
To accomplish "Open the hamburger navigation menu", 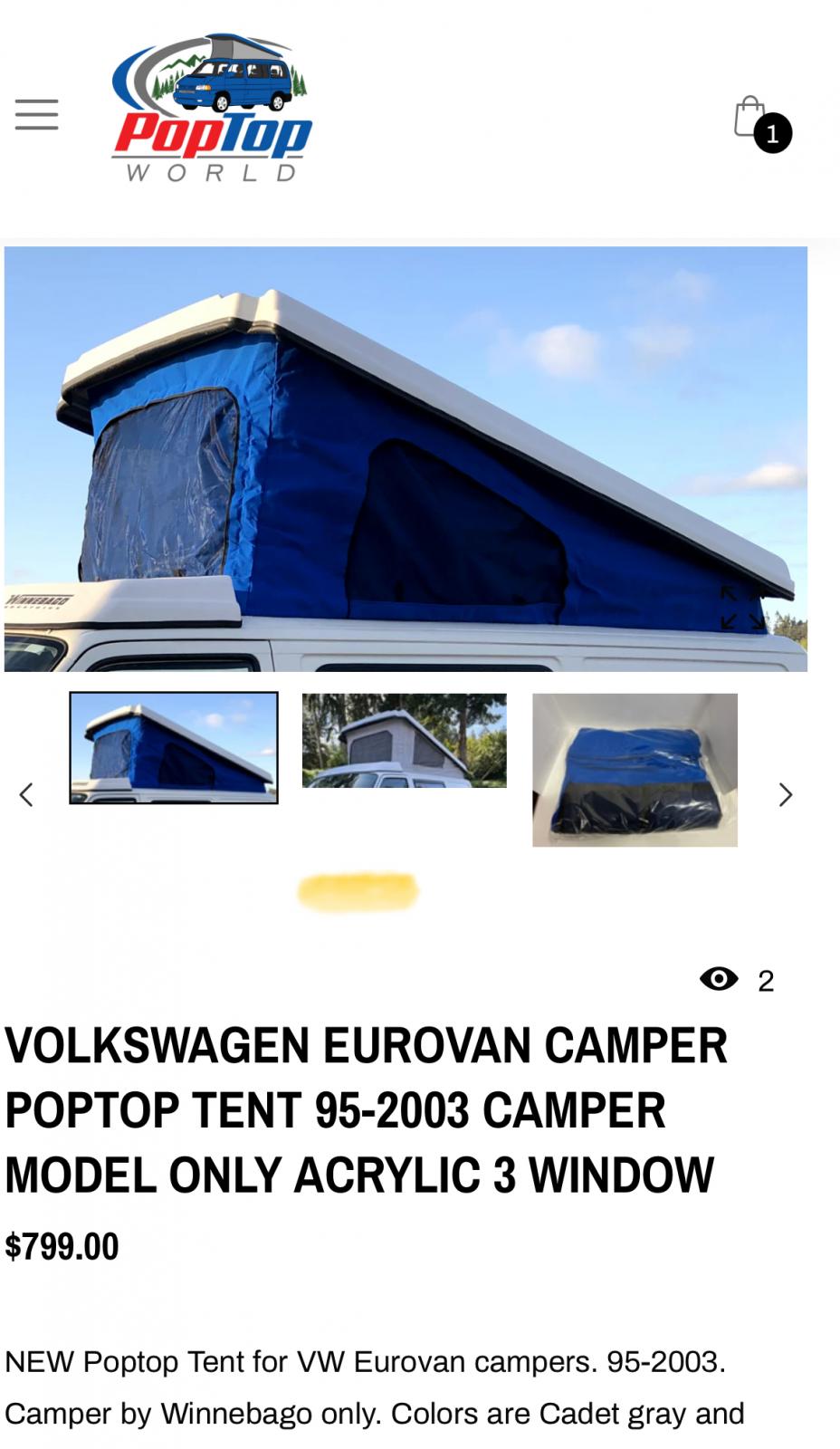I will tap(37, 115).
